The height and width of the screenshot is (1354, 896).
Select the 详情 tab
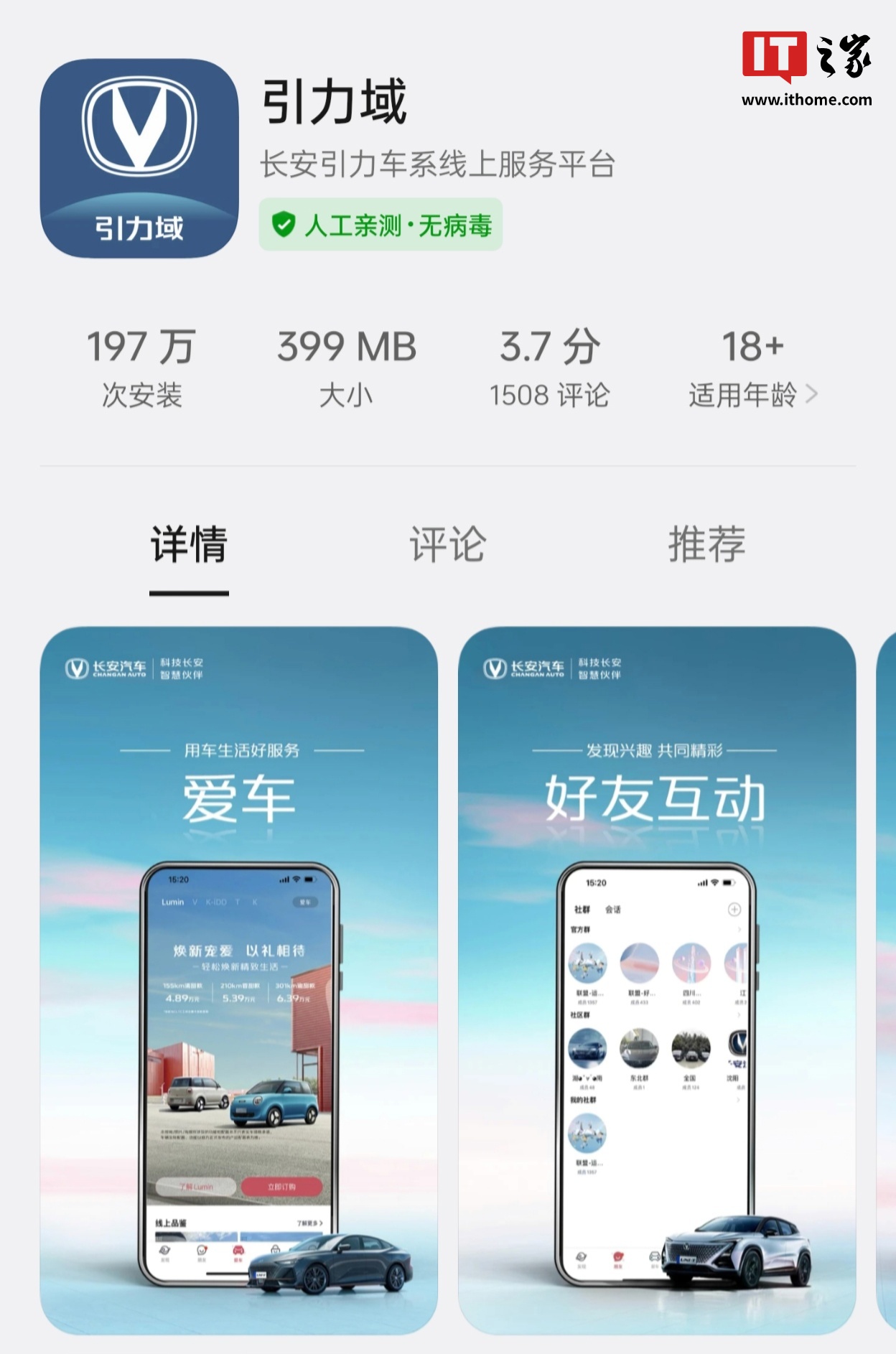coord(189,544)
